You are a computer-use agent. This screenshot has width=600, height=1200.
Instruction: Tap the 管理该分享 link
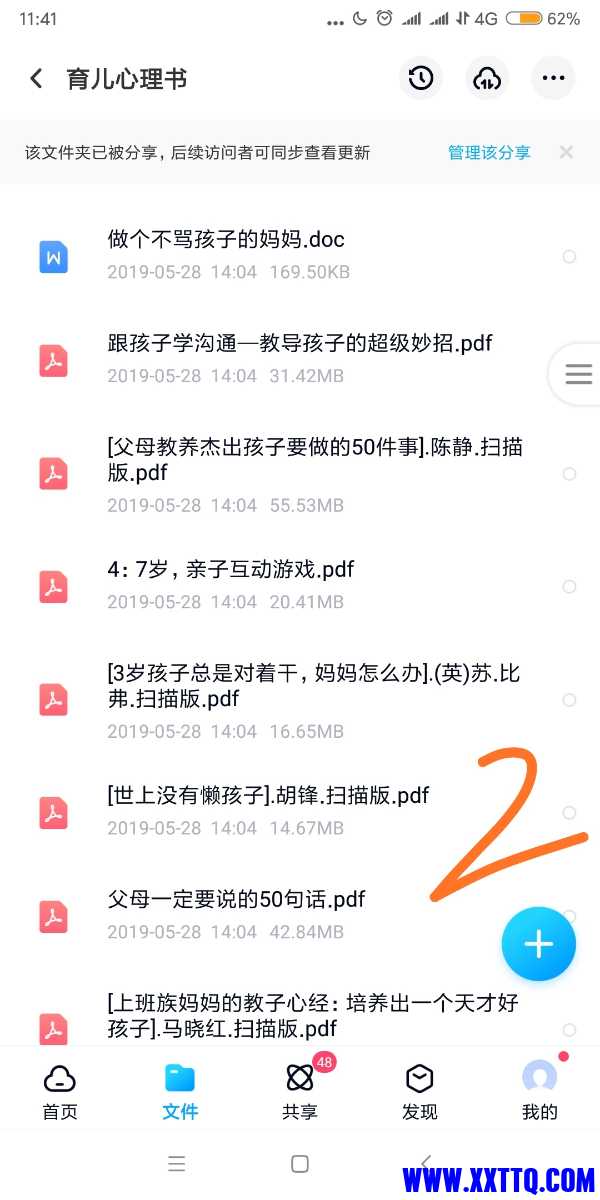[x=489, y=153]
